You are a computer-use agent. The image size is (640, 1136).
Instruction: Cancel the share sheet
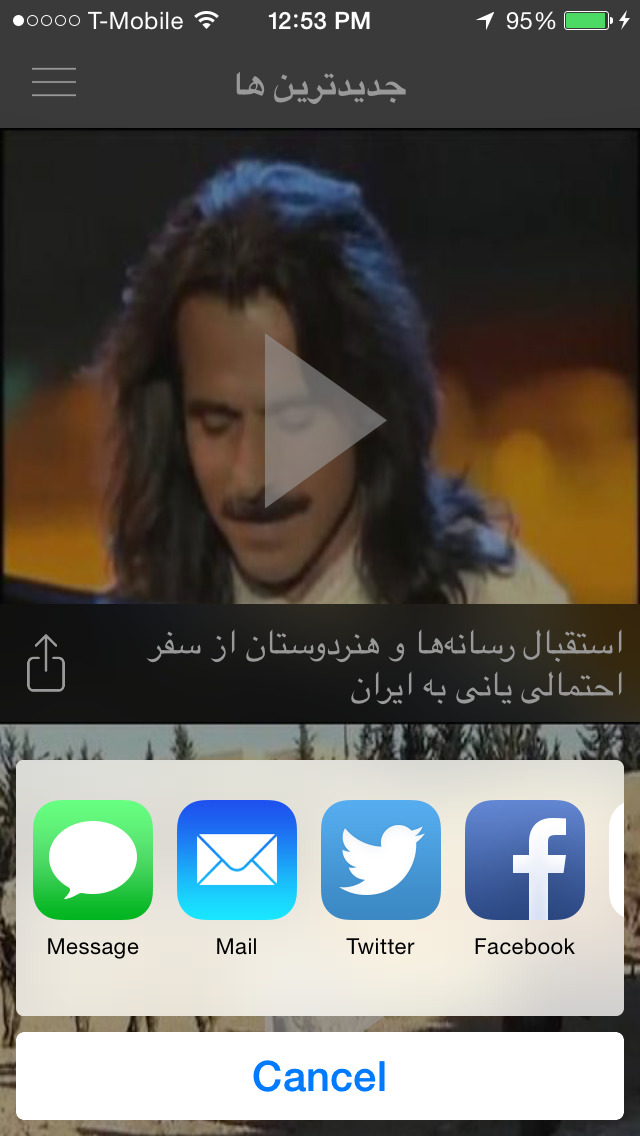pyautogui.click(x=320, y=1076)
